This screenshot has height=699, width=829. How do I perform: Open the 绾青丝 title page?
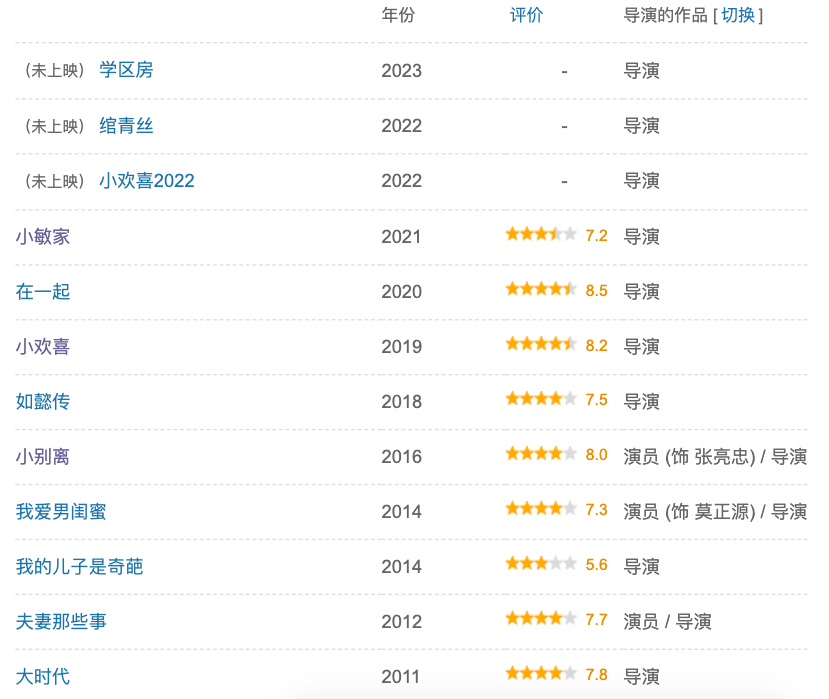click(x=126, y=125)
